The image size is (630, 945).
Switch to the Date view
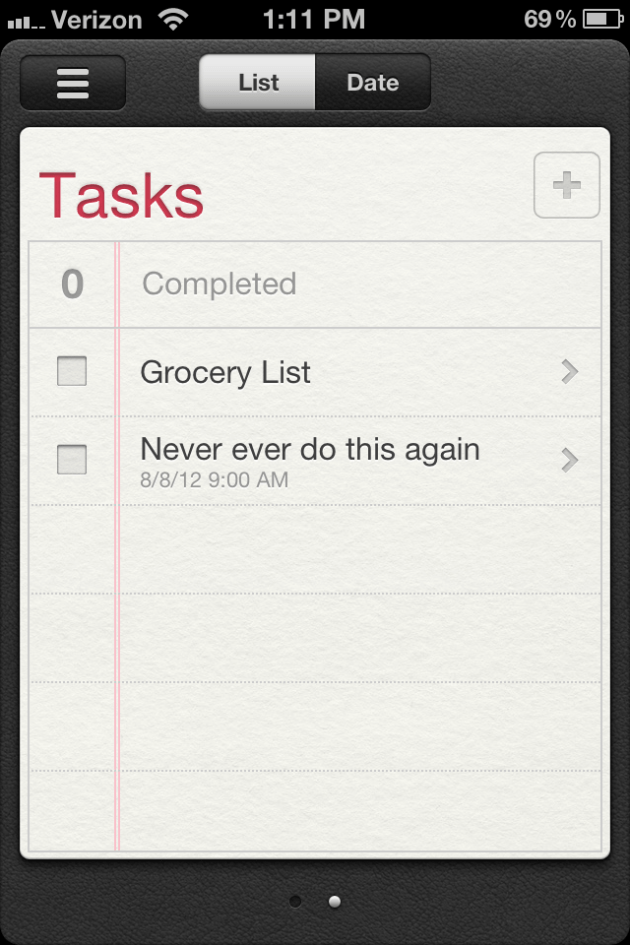pos(372,82)
